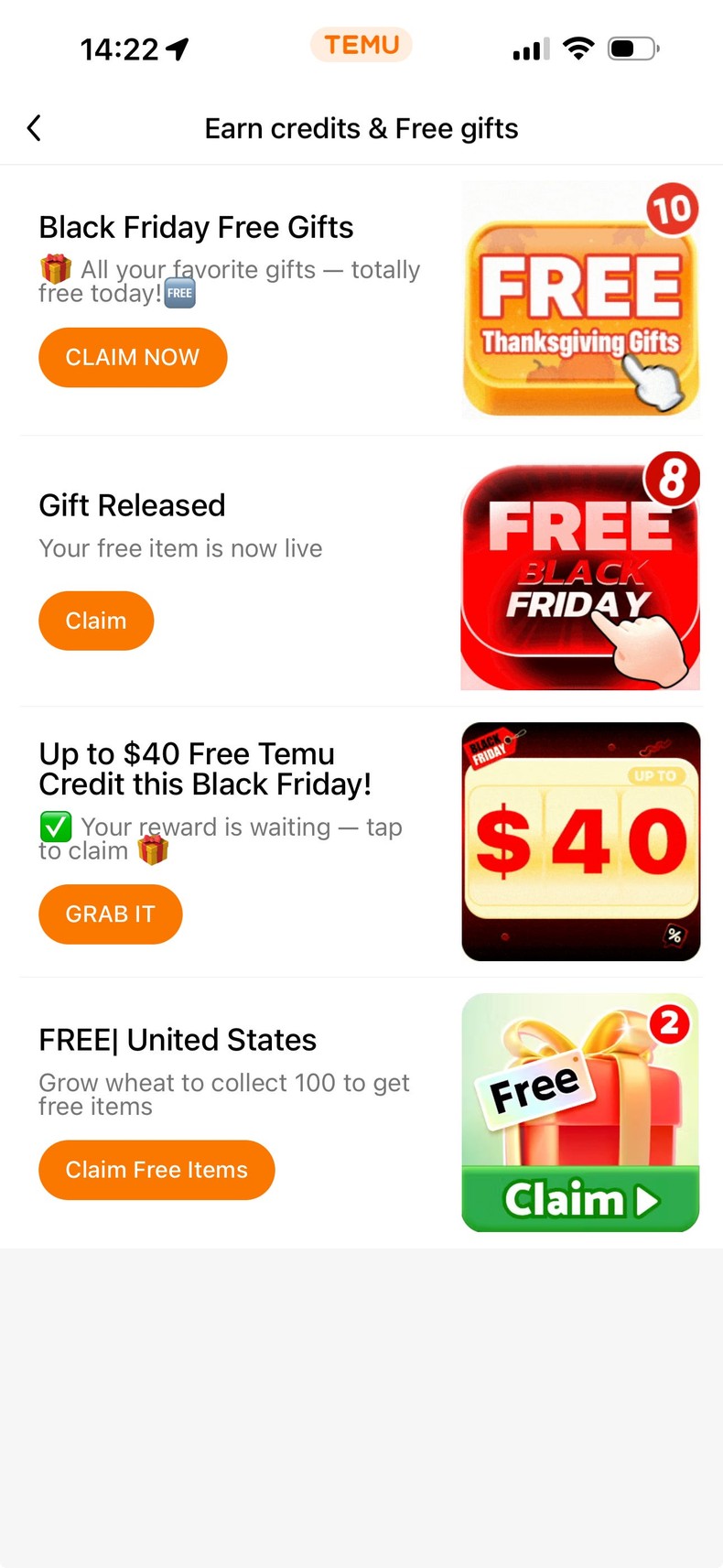
Task: Tap the CLAIM NOW button
Action: coord(133,357)
